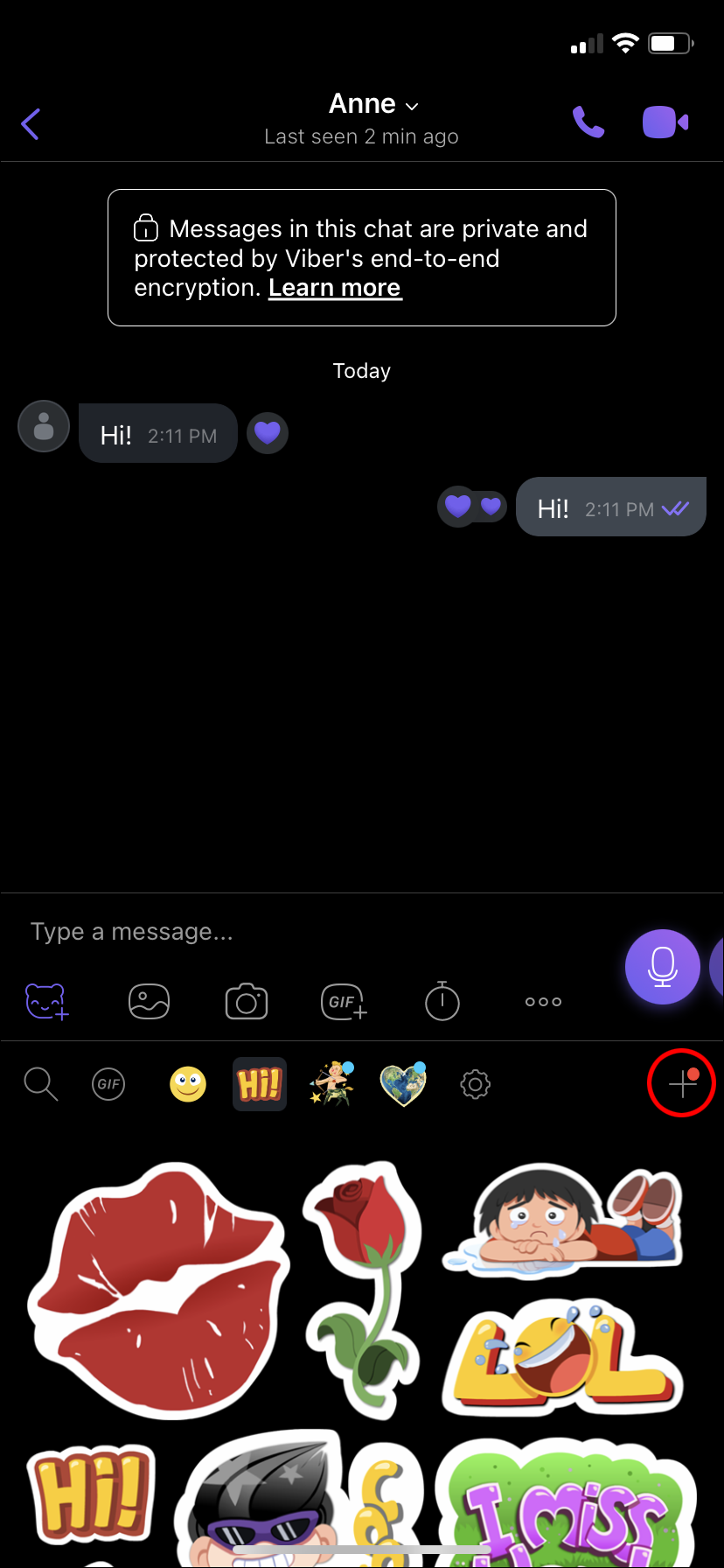The image size is (724, 1568).
Task: Open the photo gallery attachment
Action: coord(149,1002)
